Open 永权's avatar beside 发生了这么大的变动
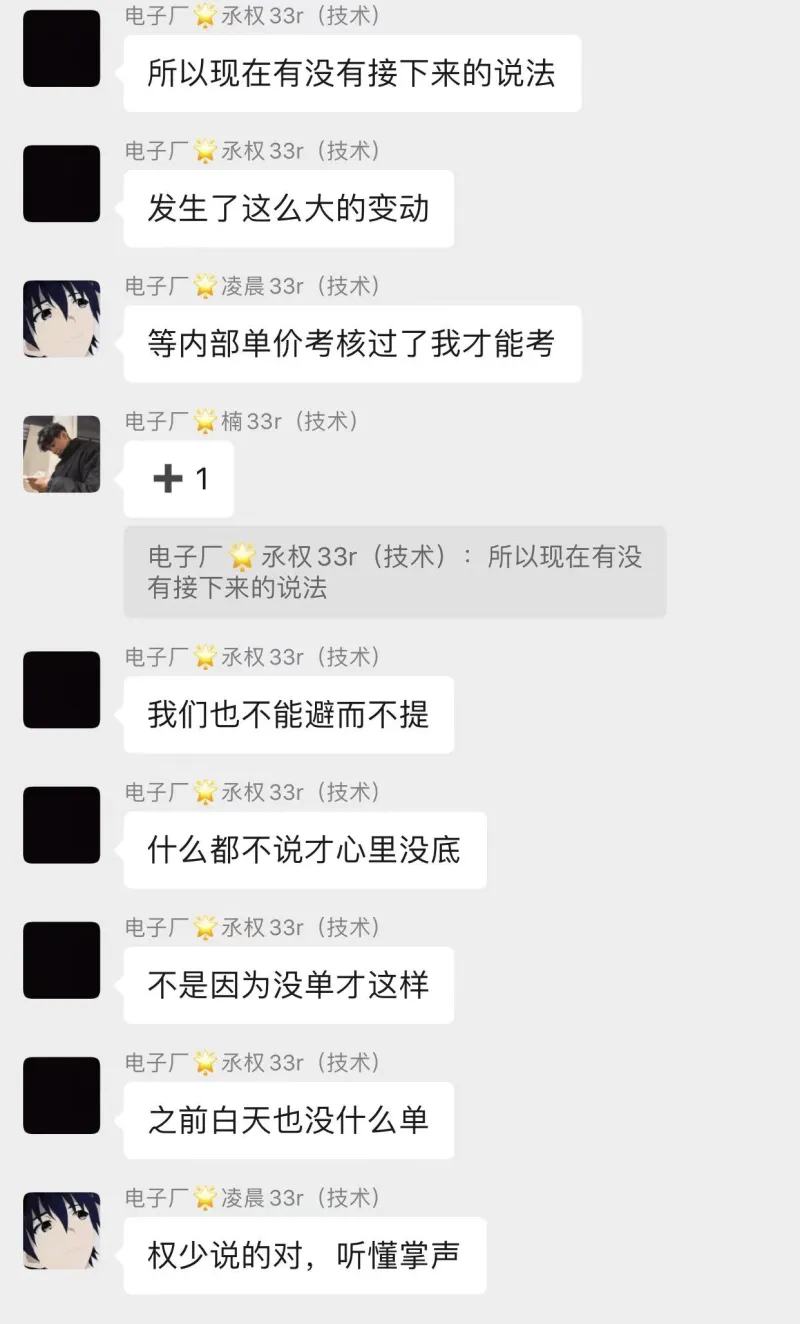The height and width of the screenshot is (1324, 800). point(61,184)
